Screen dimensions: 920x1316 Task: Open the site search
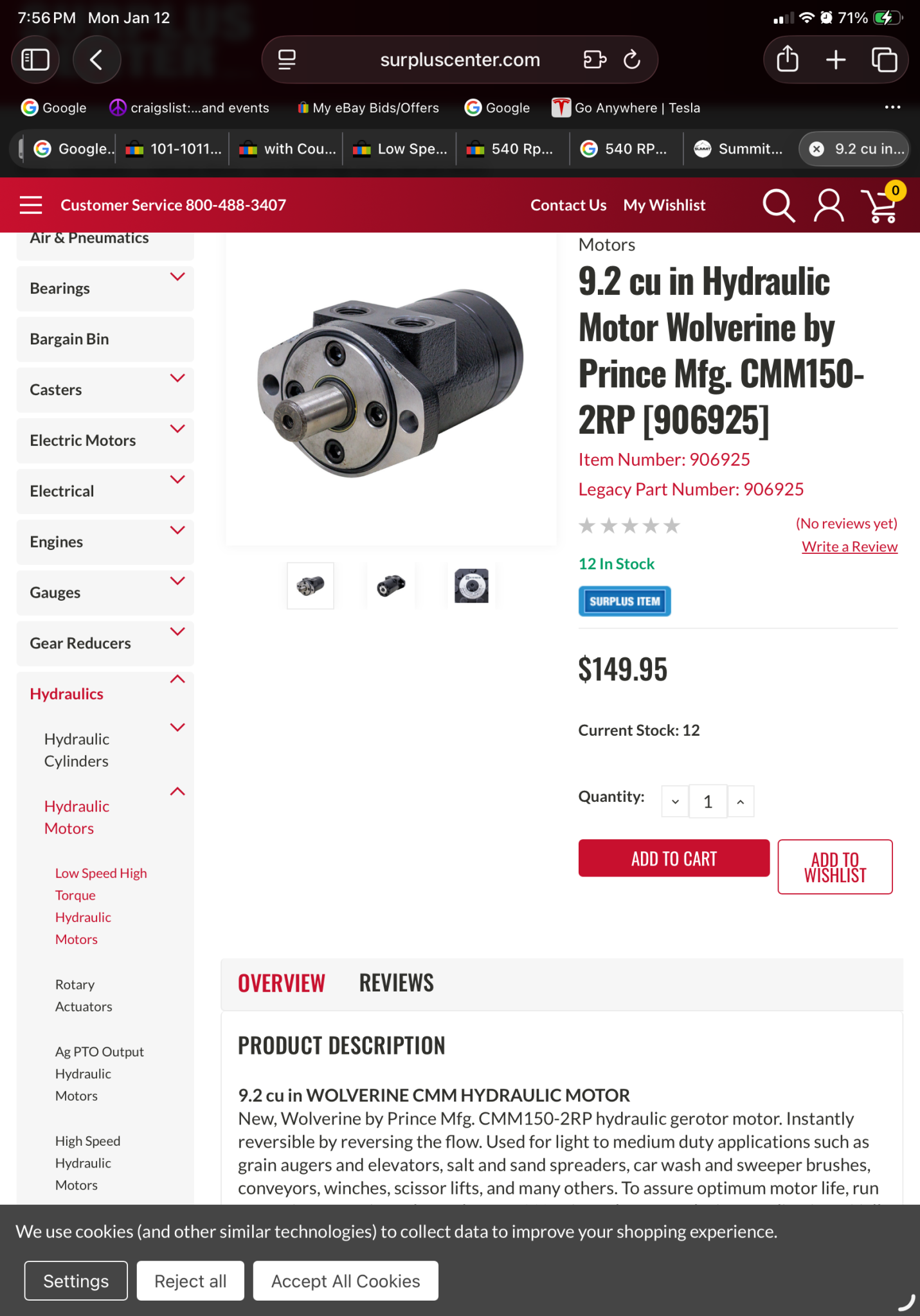779,206
